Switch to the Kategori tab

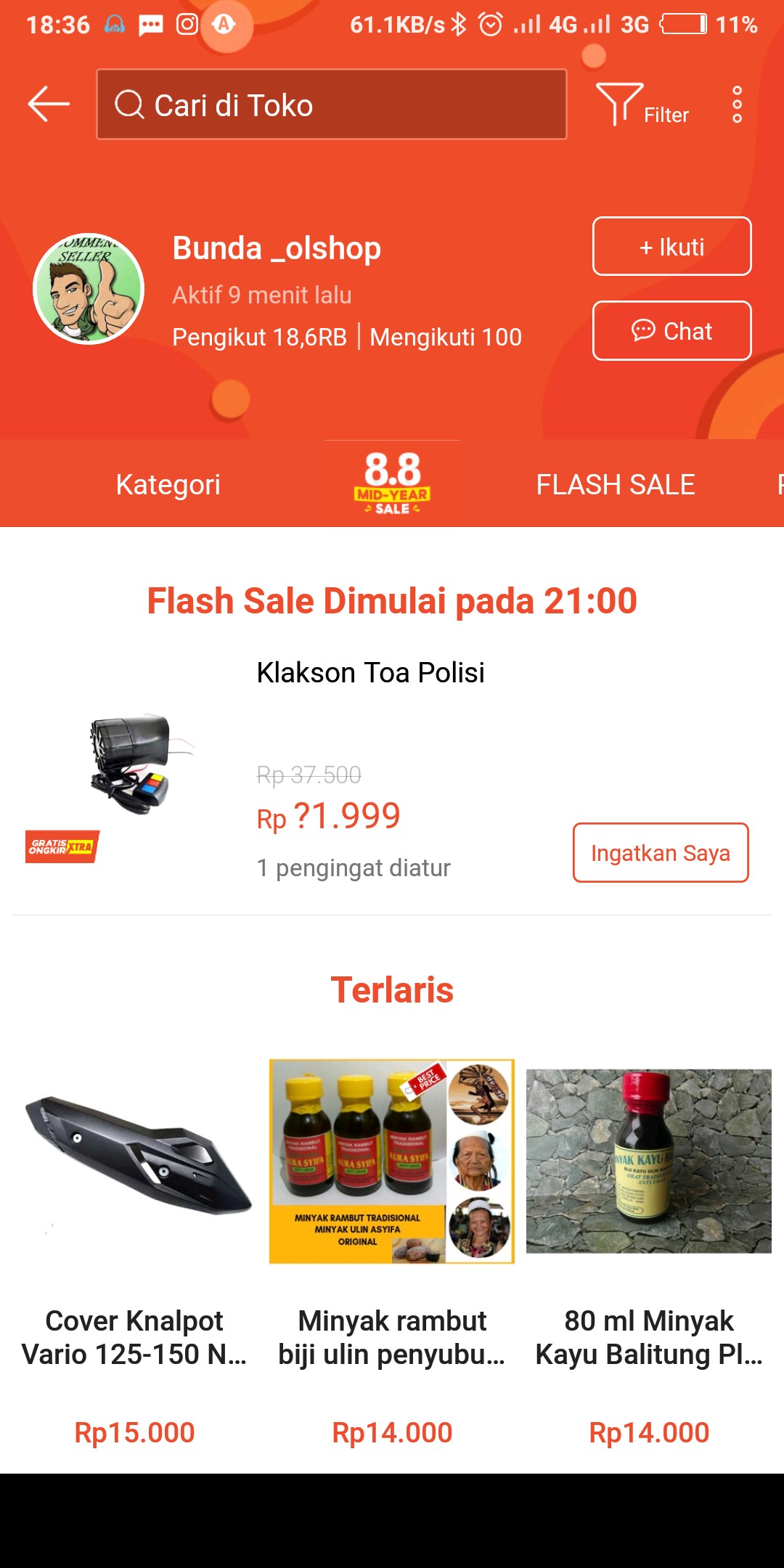(x=168, y=484)
